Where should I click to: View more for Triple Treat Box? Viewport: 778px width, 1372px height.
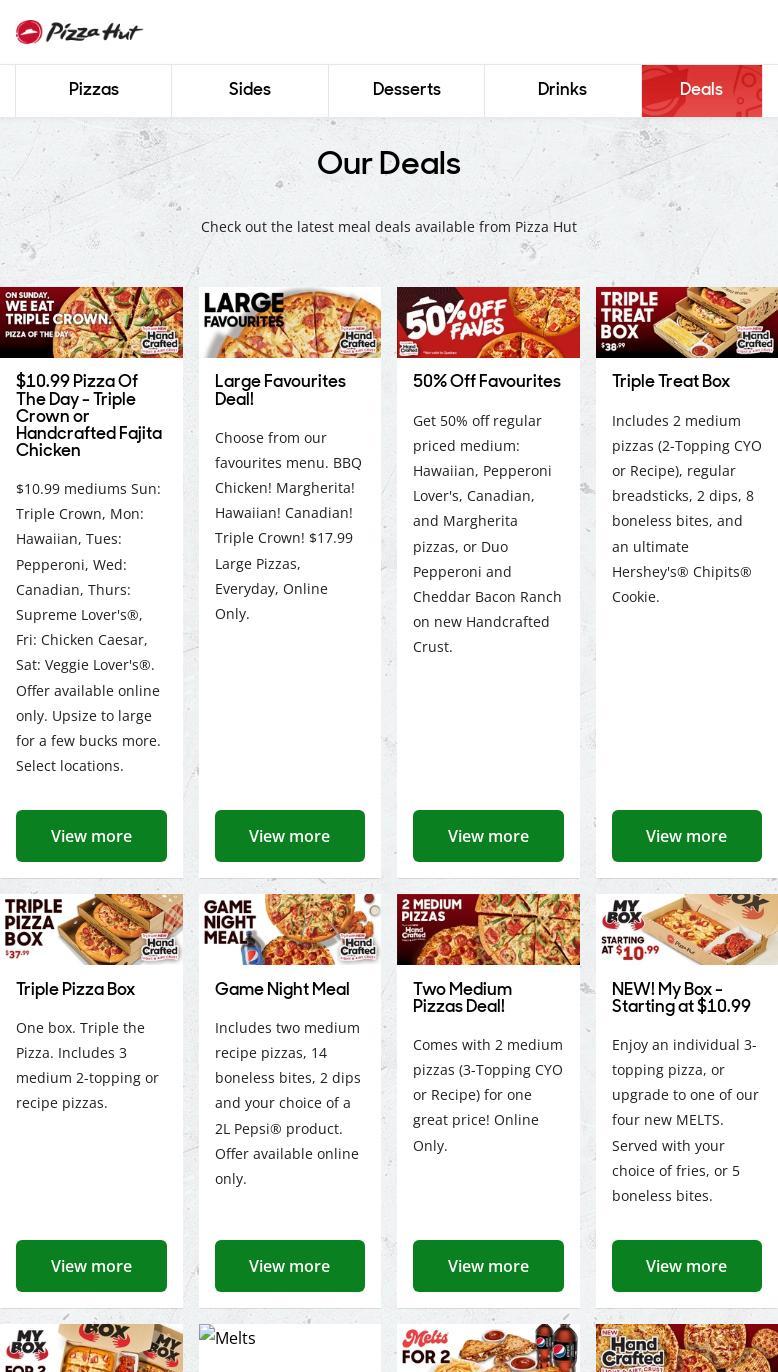686,836
